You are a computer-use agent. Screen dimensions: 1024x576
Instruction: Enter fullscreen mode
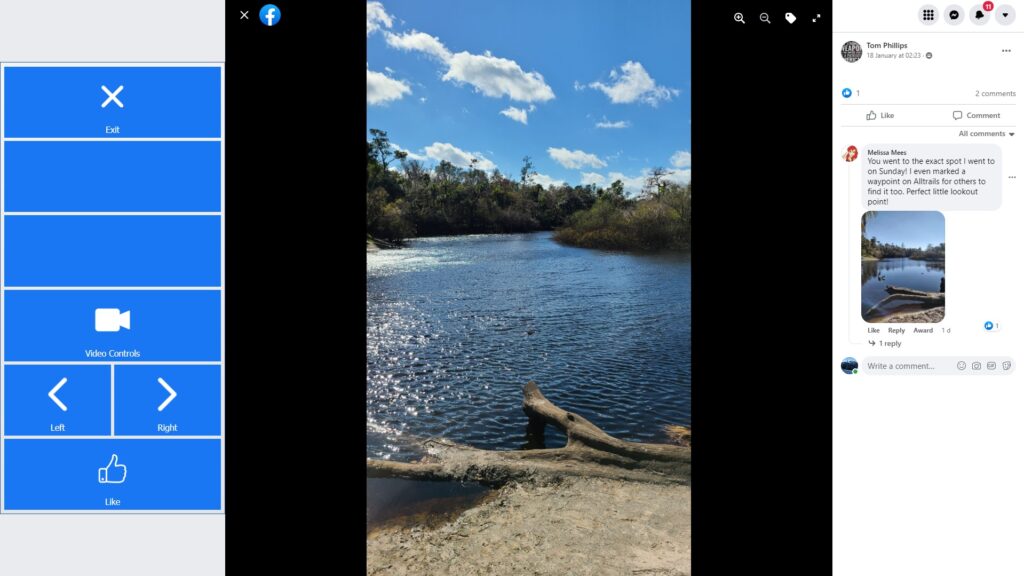click(x=817, y=18)
